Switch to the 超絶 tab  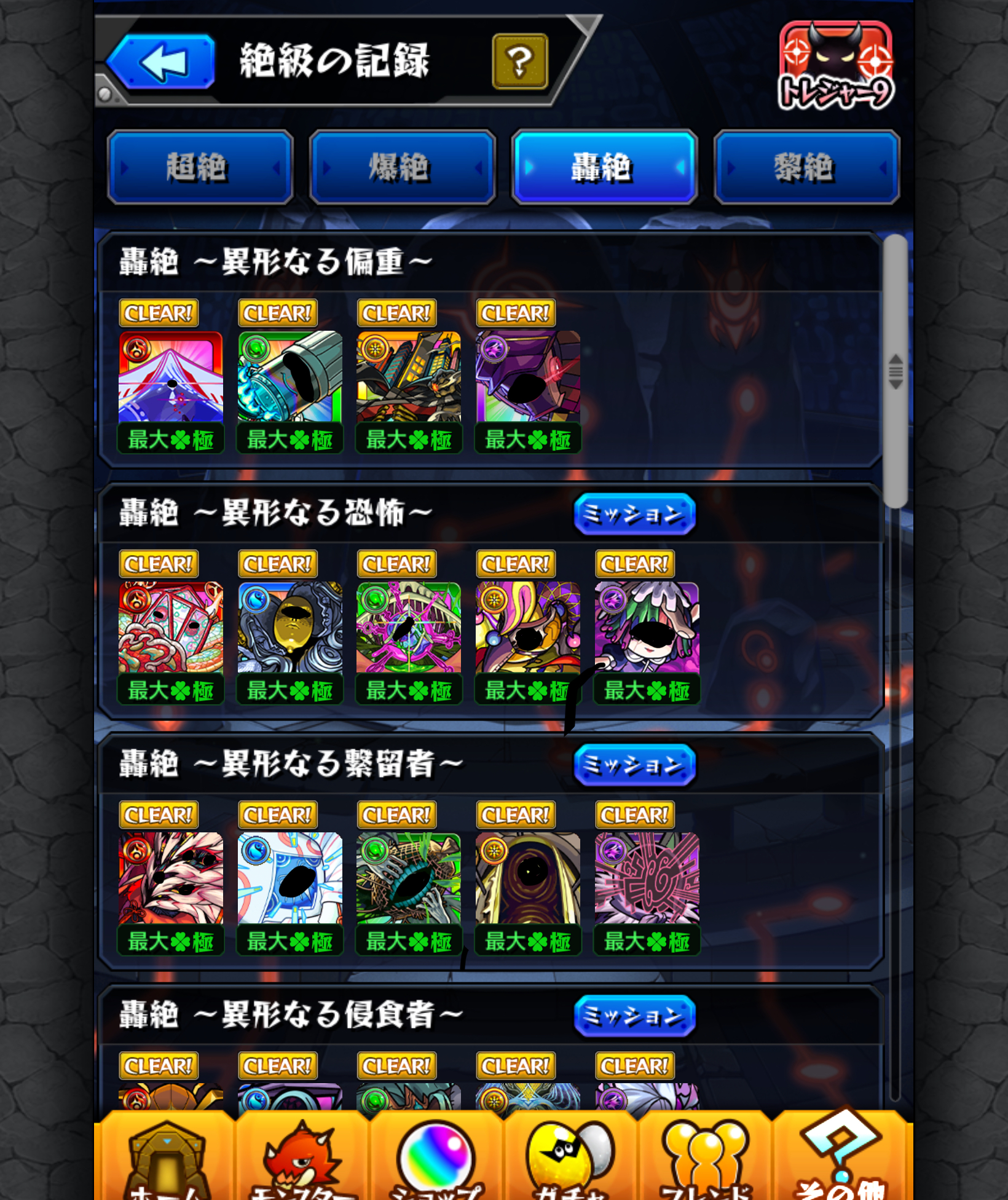[x=200, y=167]
